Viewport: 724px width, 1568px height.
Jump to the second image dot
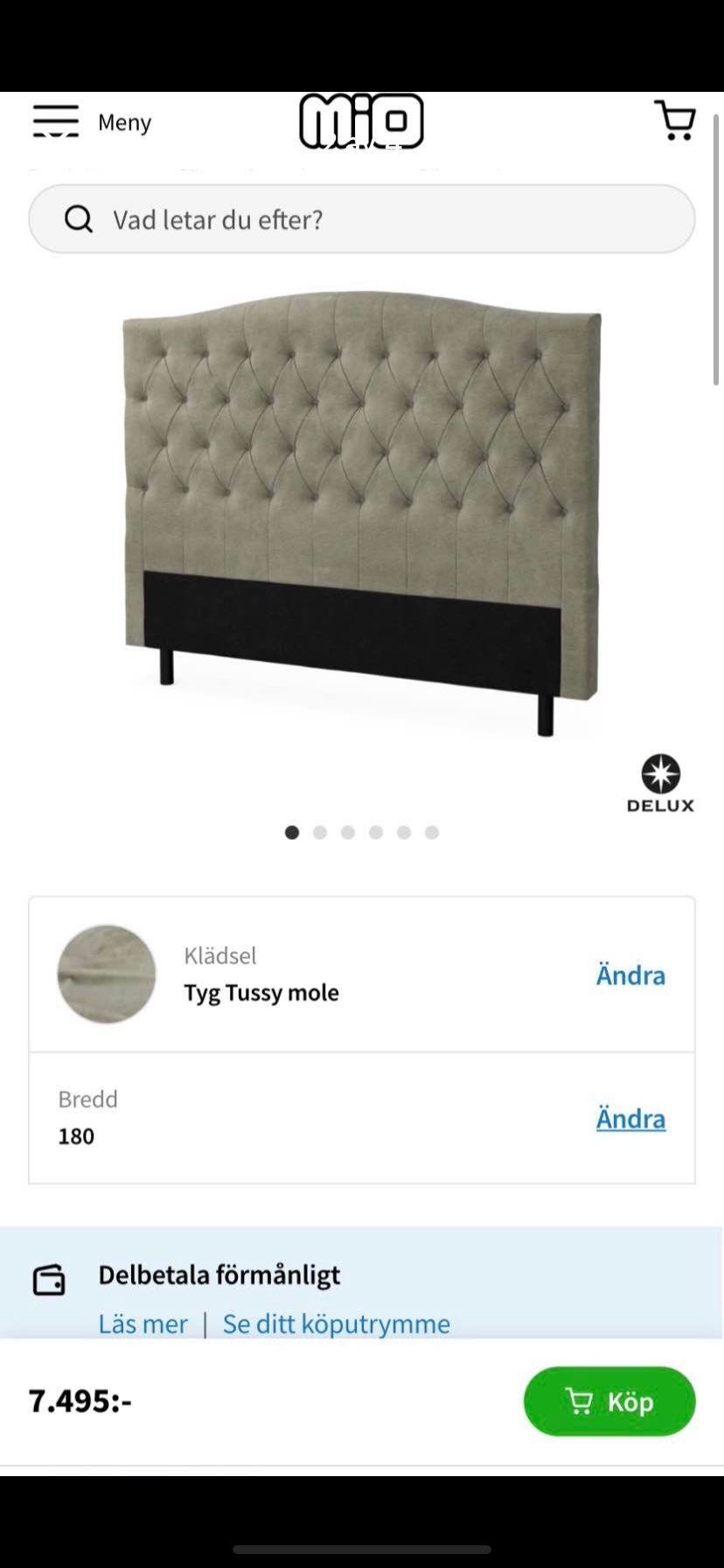(x=320, y=832)
